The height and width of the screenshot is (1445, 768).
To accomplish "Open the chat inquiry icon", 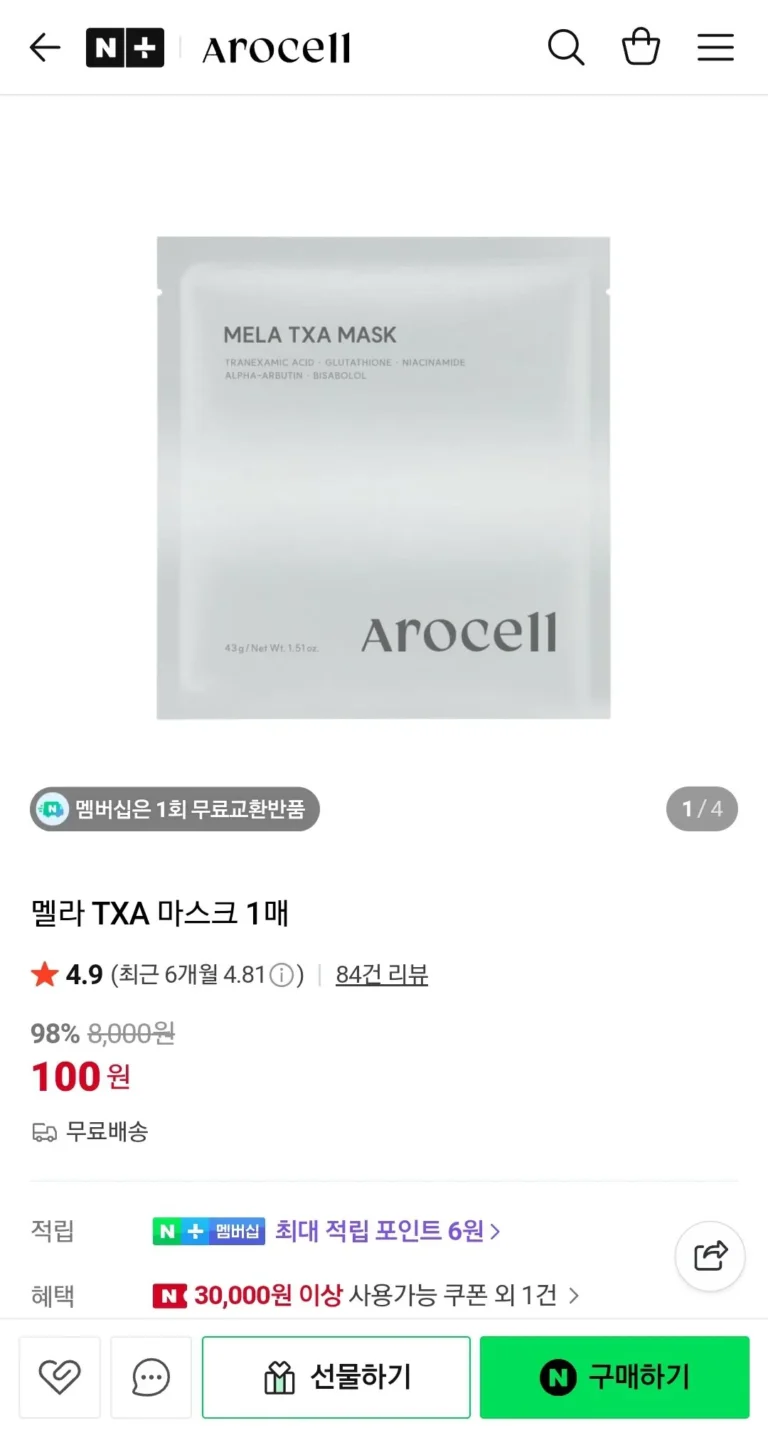I will tap(151, 1377).
